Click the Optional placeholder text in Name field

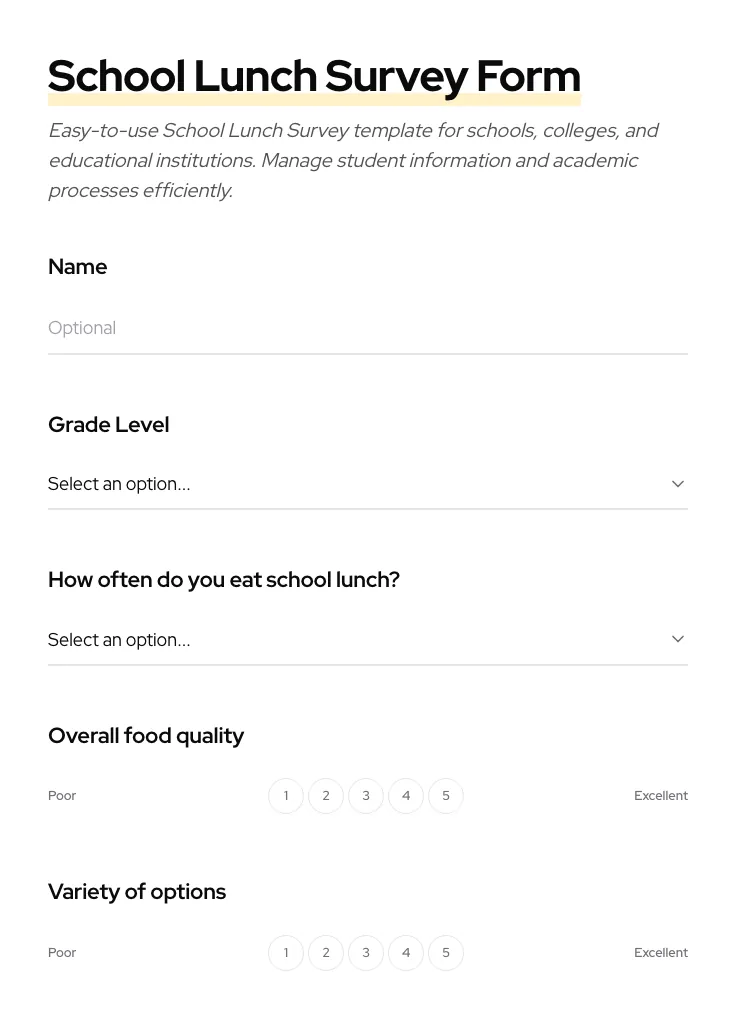(x=82, y=328)
